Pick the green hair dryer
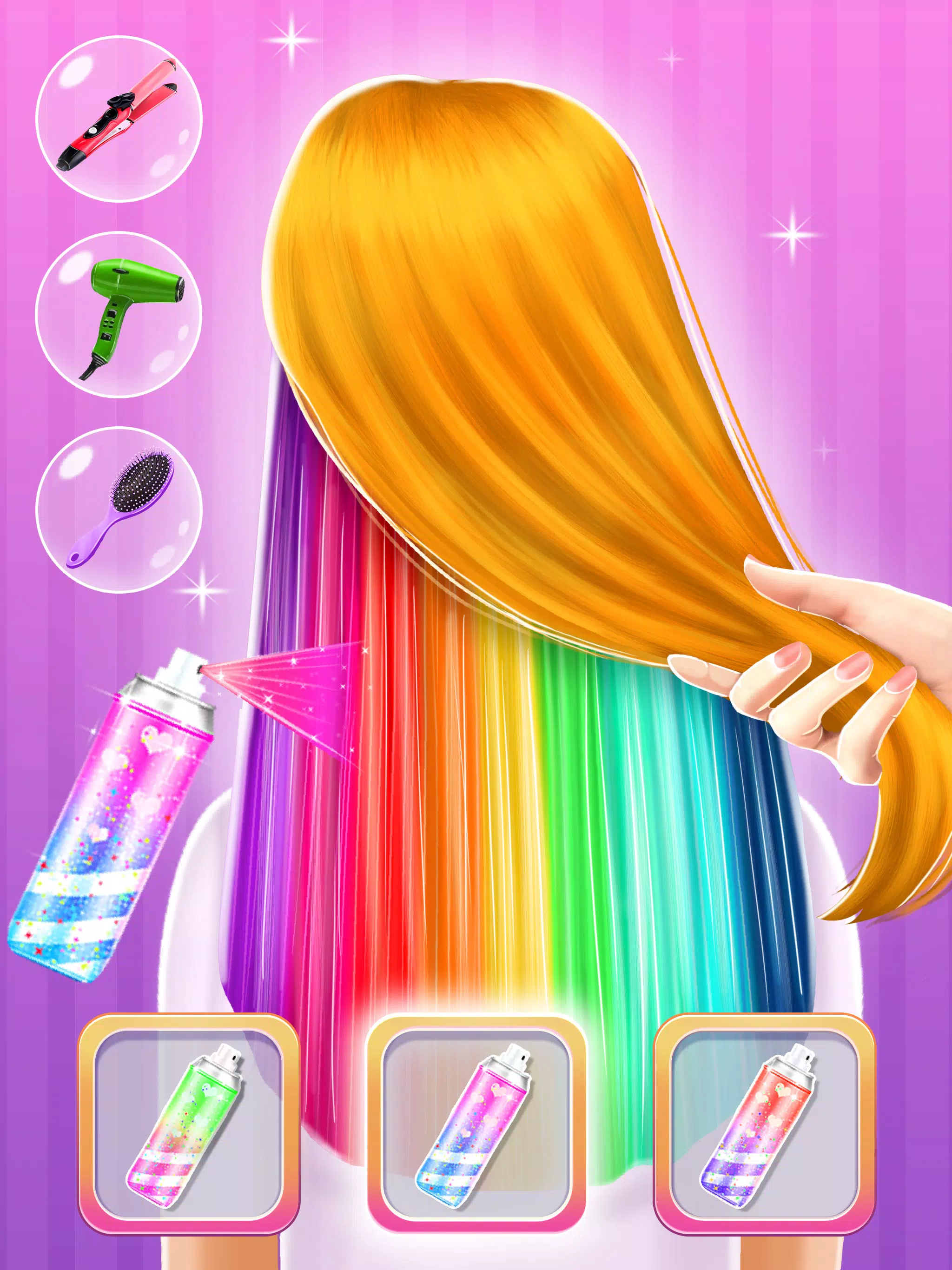The width and height of the screenshot is (952, 1270). coord(119,315)
